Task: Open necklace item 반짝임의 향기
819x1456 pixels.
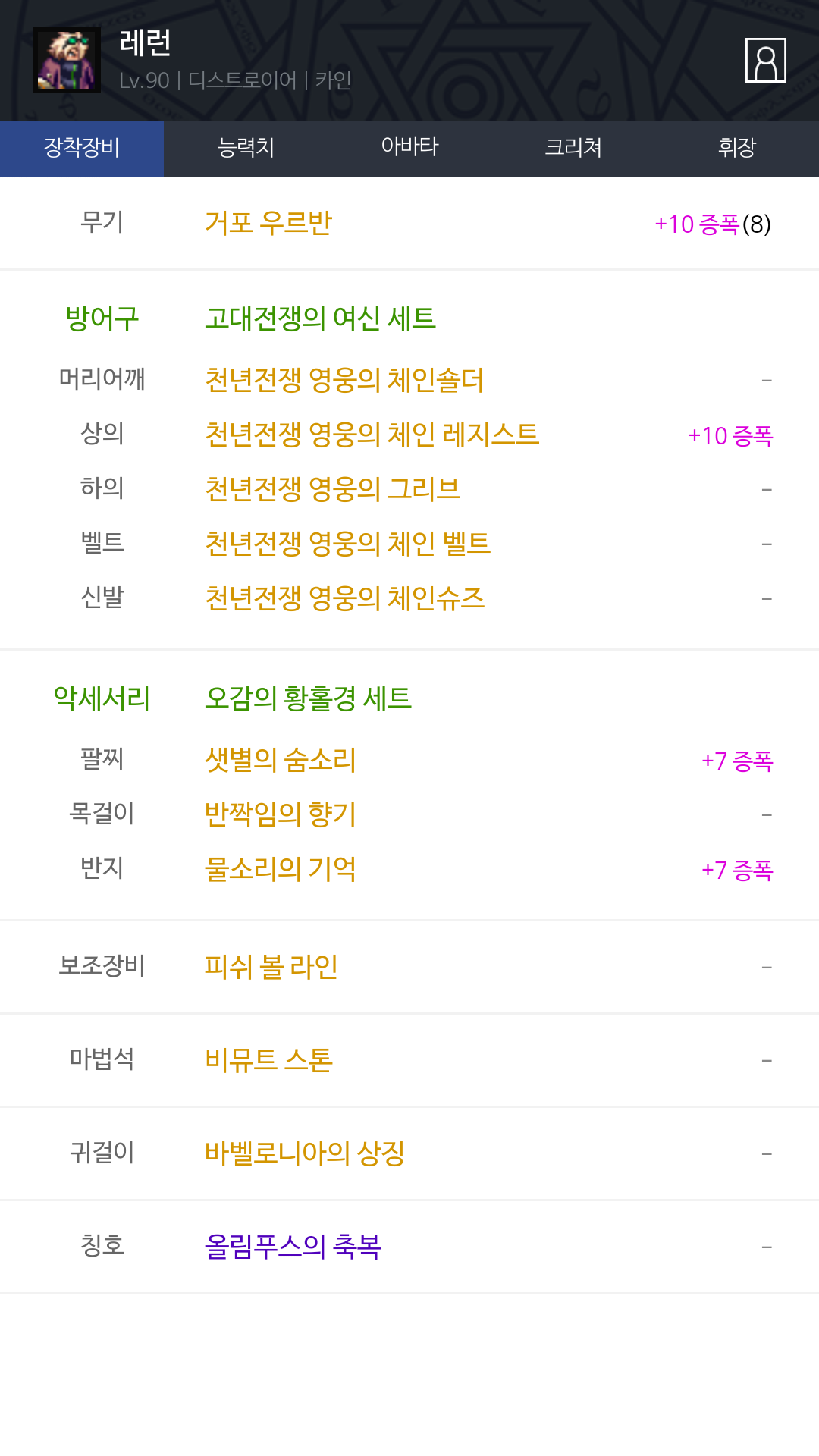Action: coord(281,814)
